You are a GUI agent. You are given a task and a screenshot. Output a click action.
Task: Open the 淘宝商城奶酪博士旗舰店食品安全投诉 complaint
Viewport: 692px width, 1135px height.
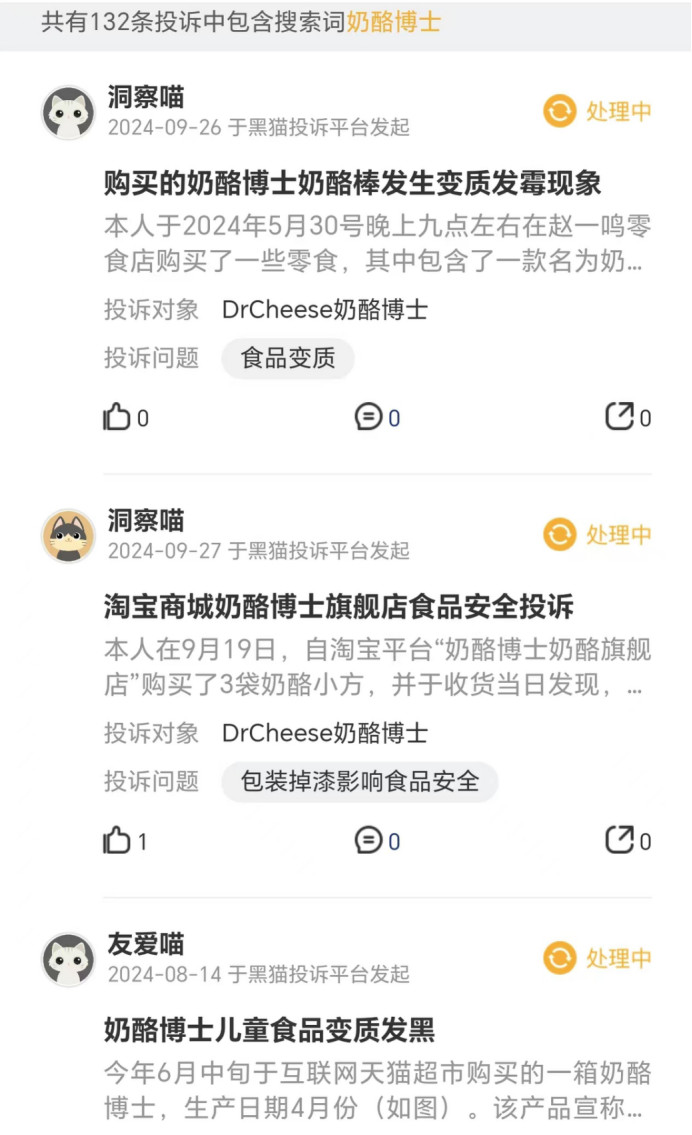click(338, 607)
